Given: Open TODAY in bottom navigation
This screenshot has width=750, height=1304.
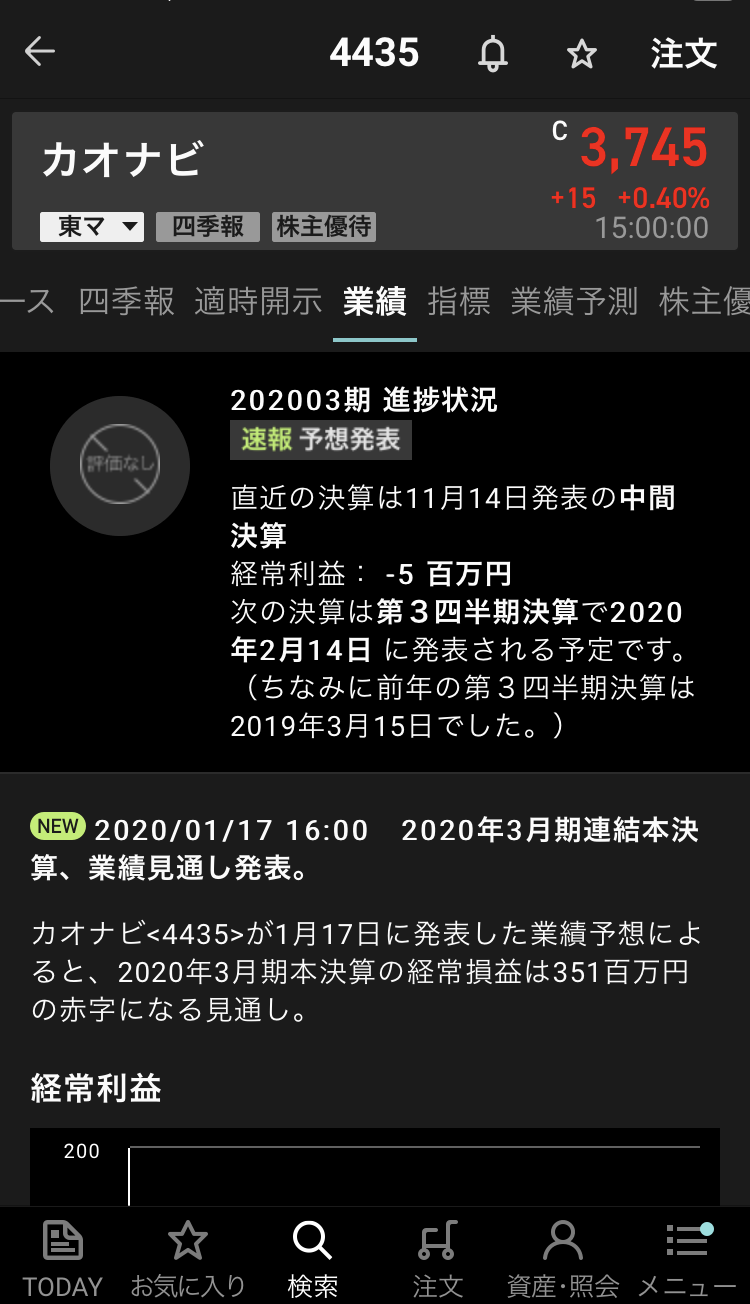Looking at the screenshot, I should [63, 1257].
